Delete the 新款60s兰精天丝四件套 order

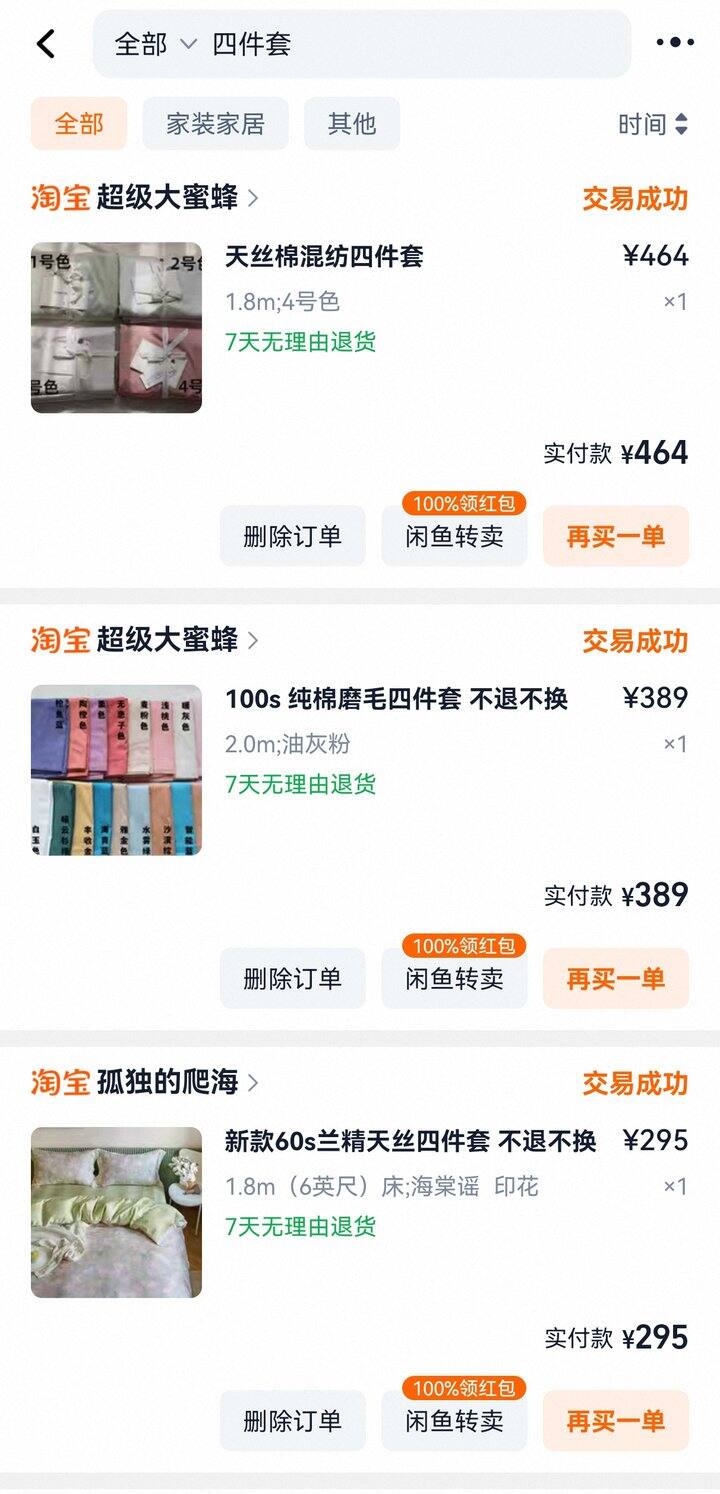pyautogui.click(x=292, y=1420)
